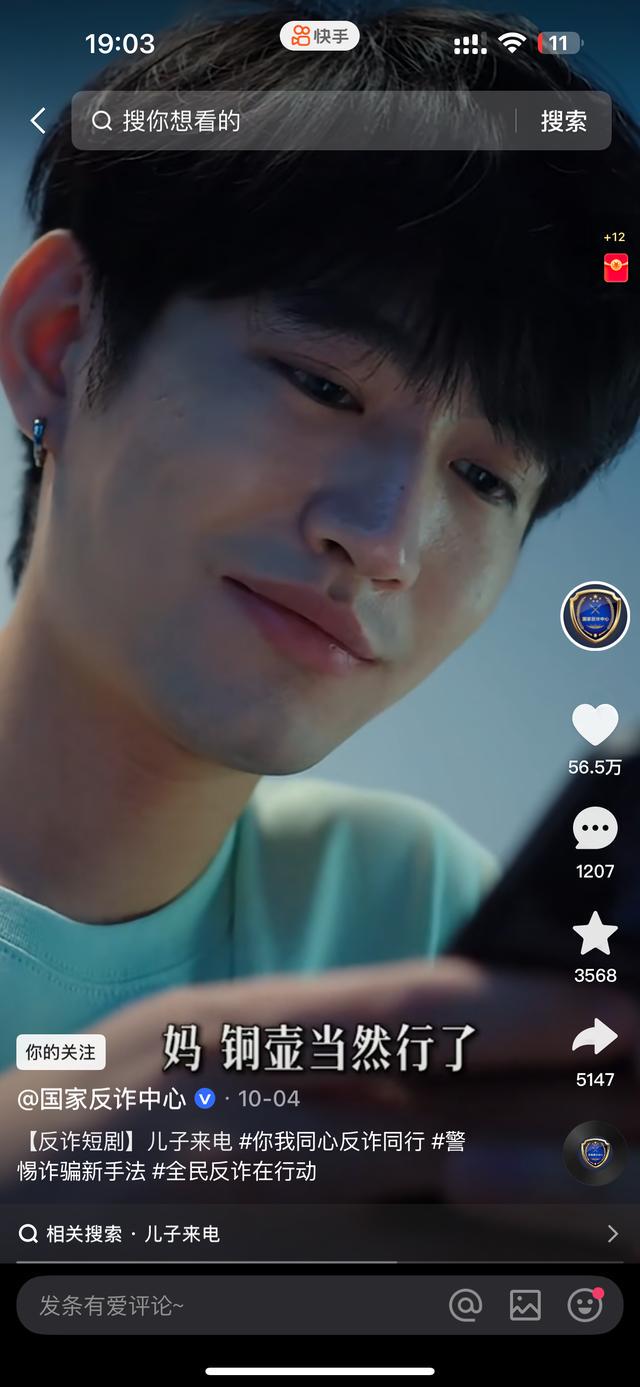Favorite the video with the star icon
Viewport: 640px width, 1387px height.
pos(594,934)
